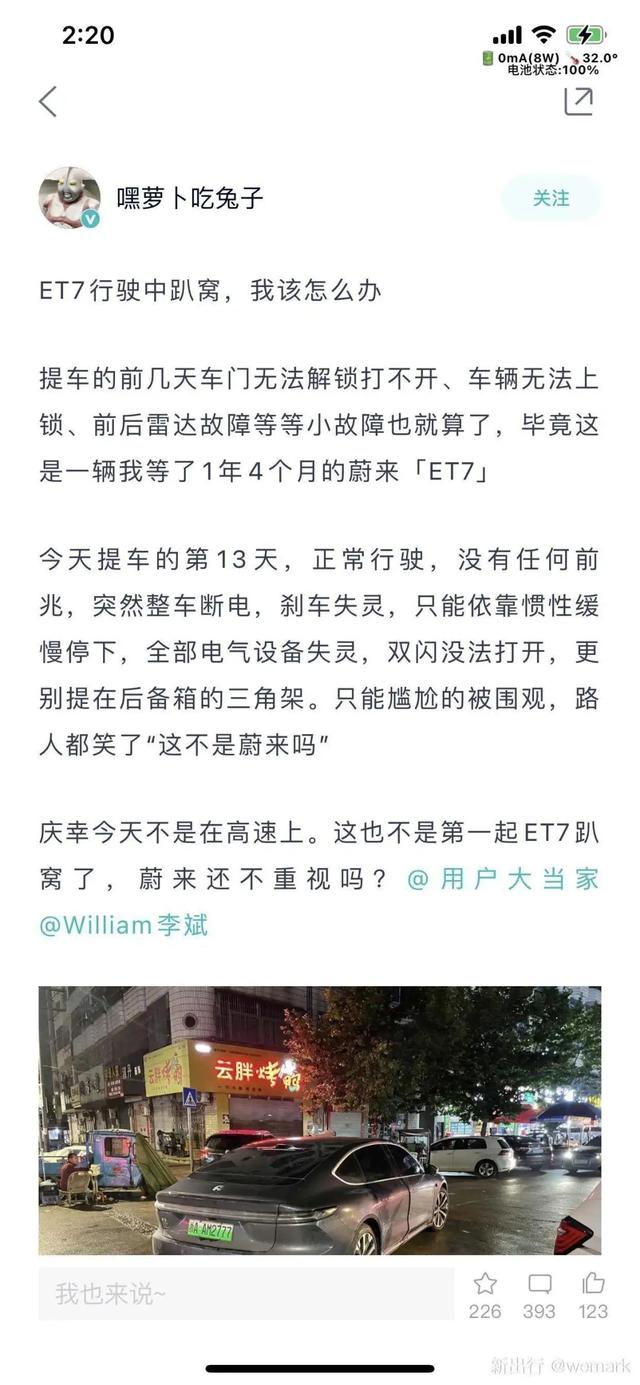This screenshot has width=640, height=1385.
Task: Go back using the top-left arrow
Action: point(48,102)
